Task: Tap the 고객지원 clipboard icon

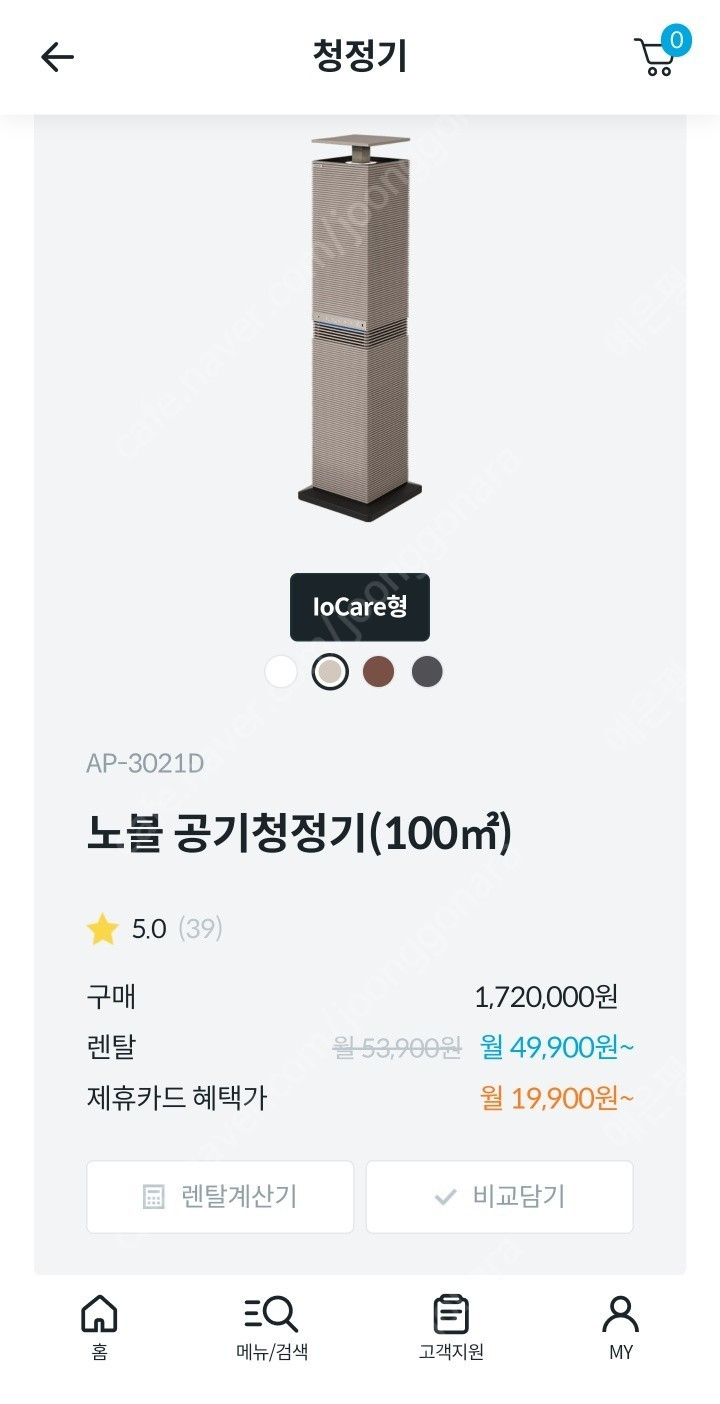Action: tap(451, 1315)
